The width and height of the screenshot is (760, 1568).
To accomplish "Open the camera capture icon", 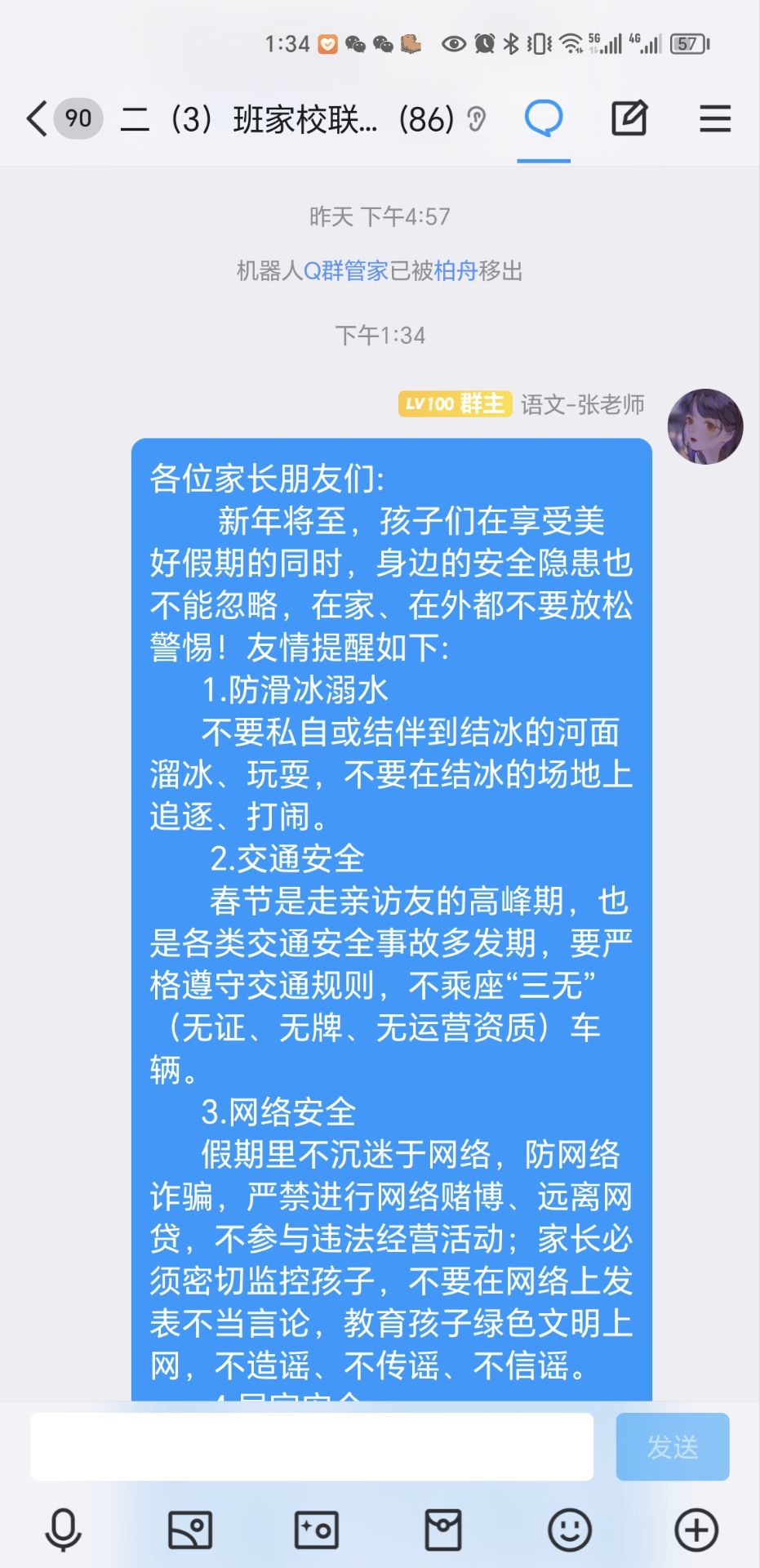I will (x=317, y=1529).
